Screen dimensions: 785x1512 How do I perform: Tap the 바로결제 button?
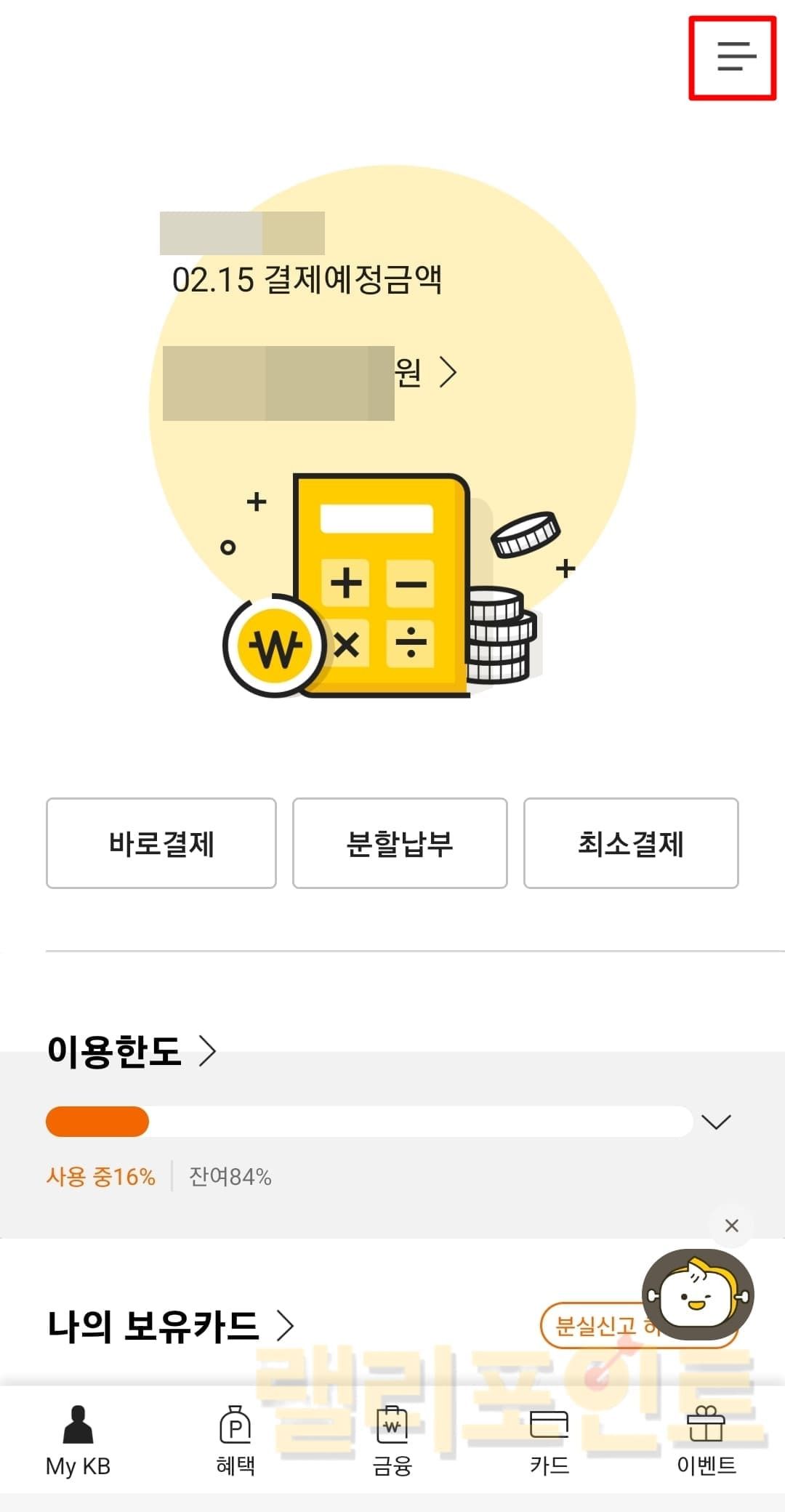(x=161, y=843)
